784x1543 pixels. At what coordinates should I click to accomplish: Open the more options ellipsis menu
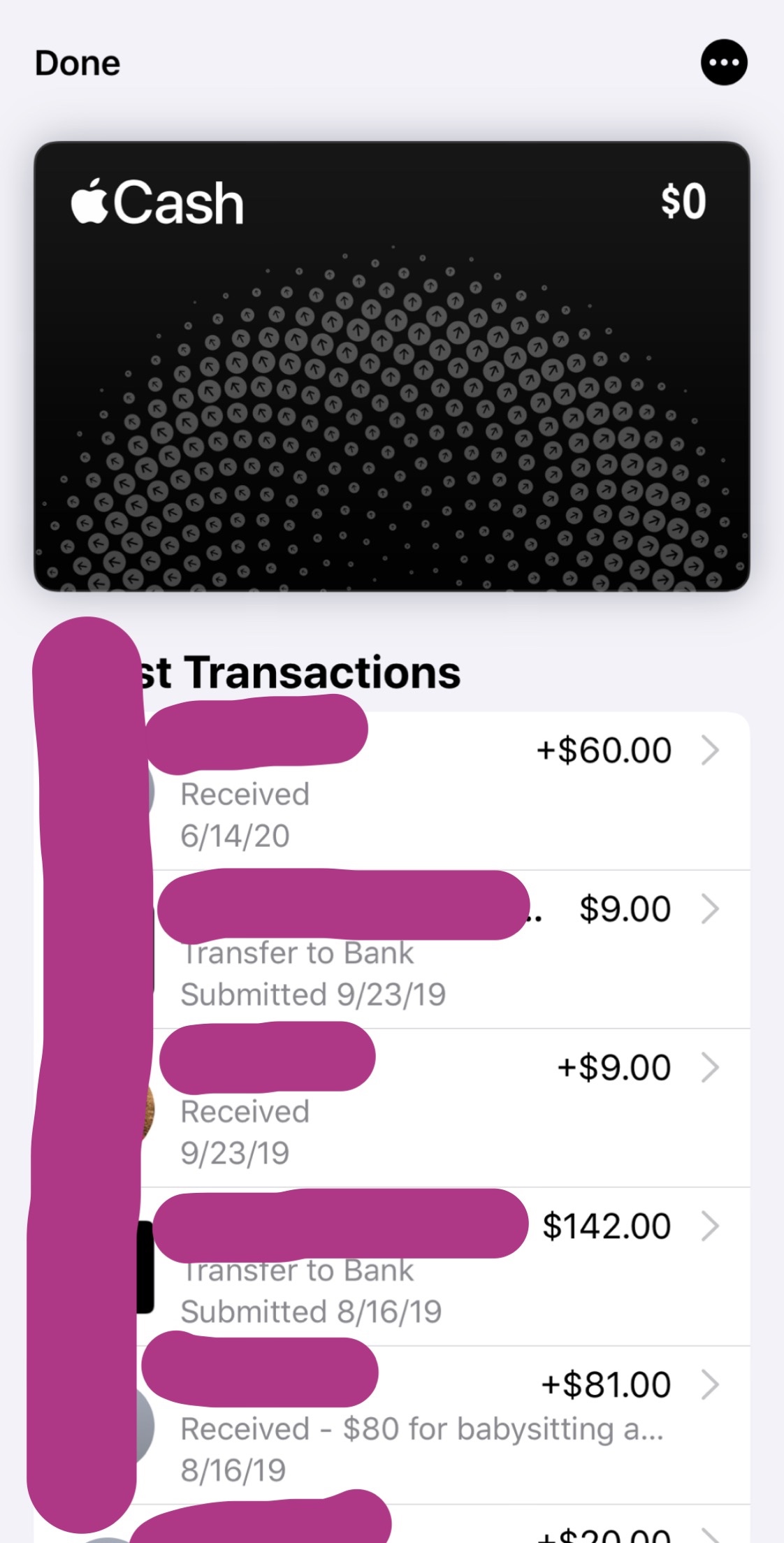[724, 63]
